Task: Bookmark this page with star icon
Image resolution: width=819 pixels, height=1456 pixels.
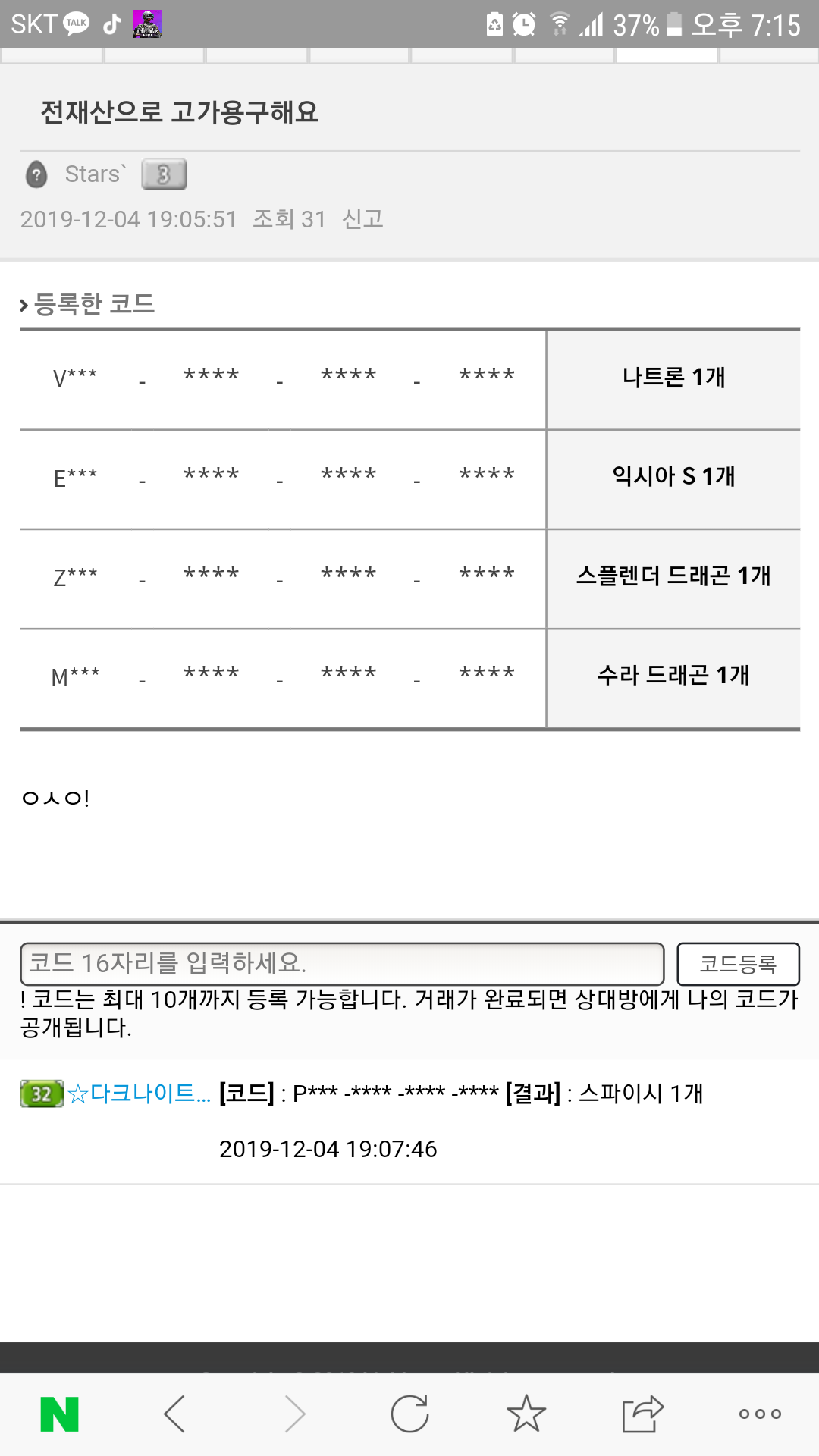Action: (526, 1414)
